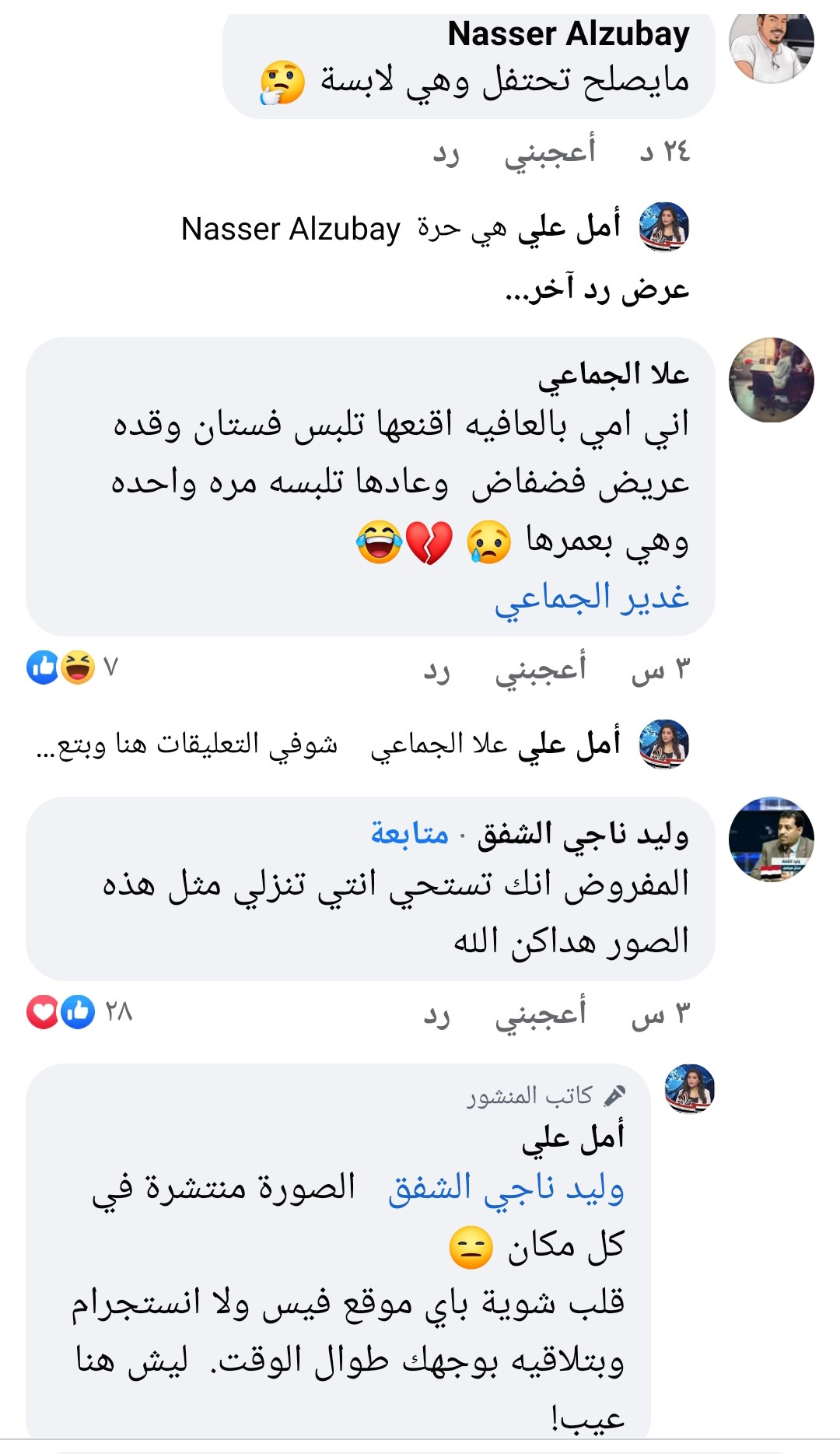Image resolution: width=840 pixels, height=1454 pixels.
Task: Open the post author أمل علي's avatar
Action: coord(689,1088)
